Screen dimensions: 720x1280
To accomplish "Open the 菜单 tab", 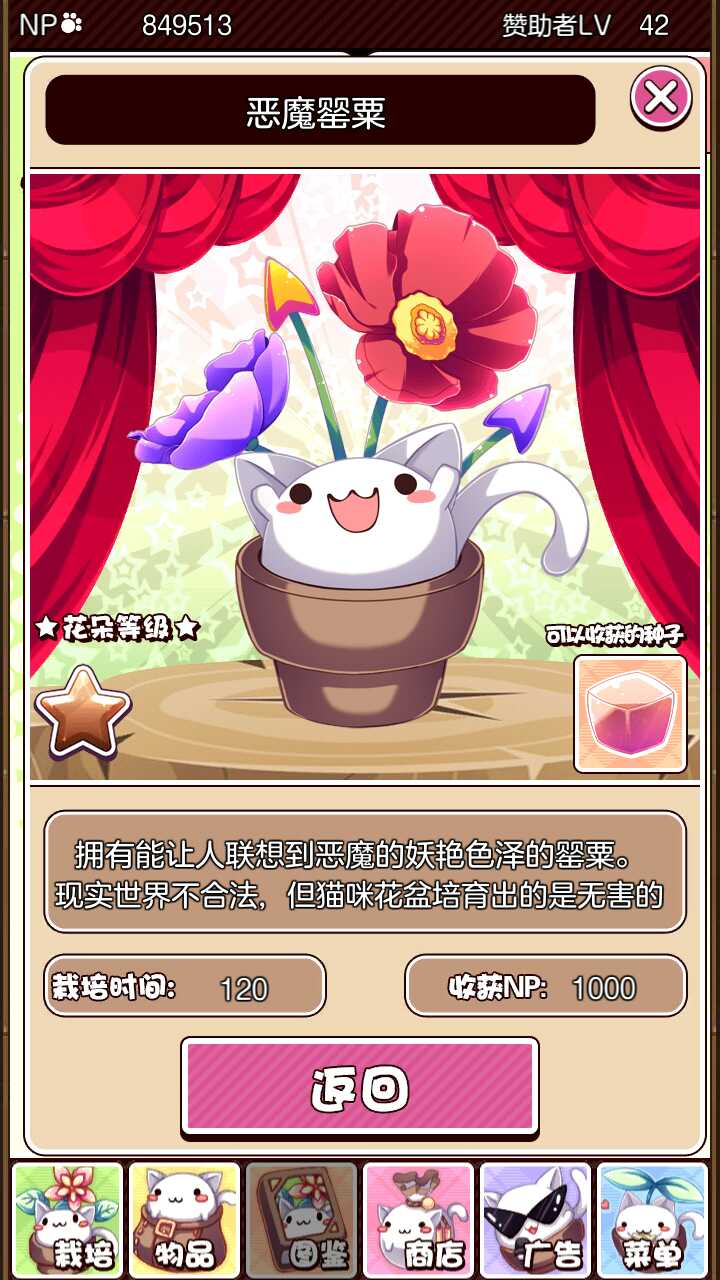I will coord(651,1218).
